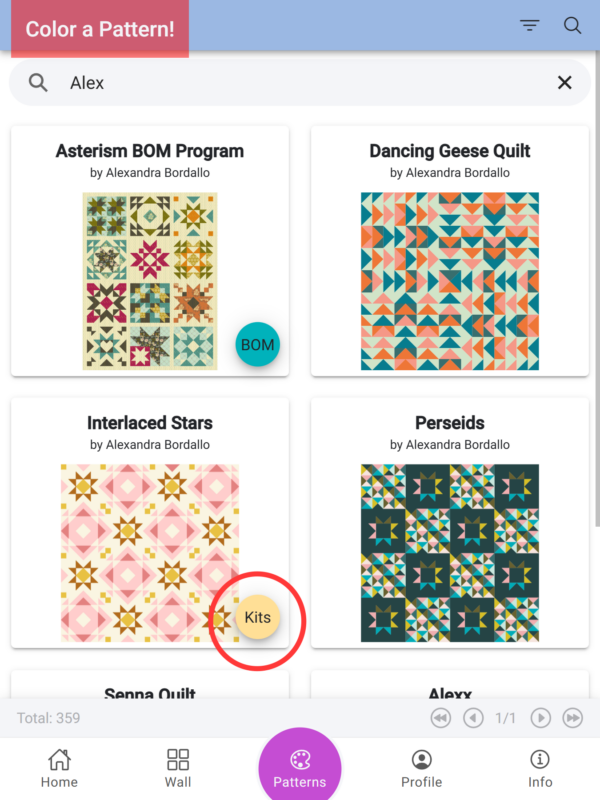Switch to the Home tab
This screenshot has width=600, height=800.
[x=59, y=768]
